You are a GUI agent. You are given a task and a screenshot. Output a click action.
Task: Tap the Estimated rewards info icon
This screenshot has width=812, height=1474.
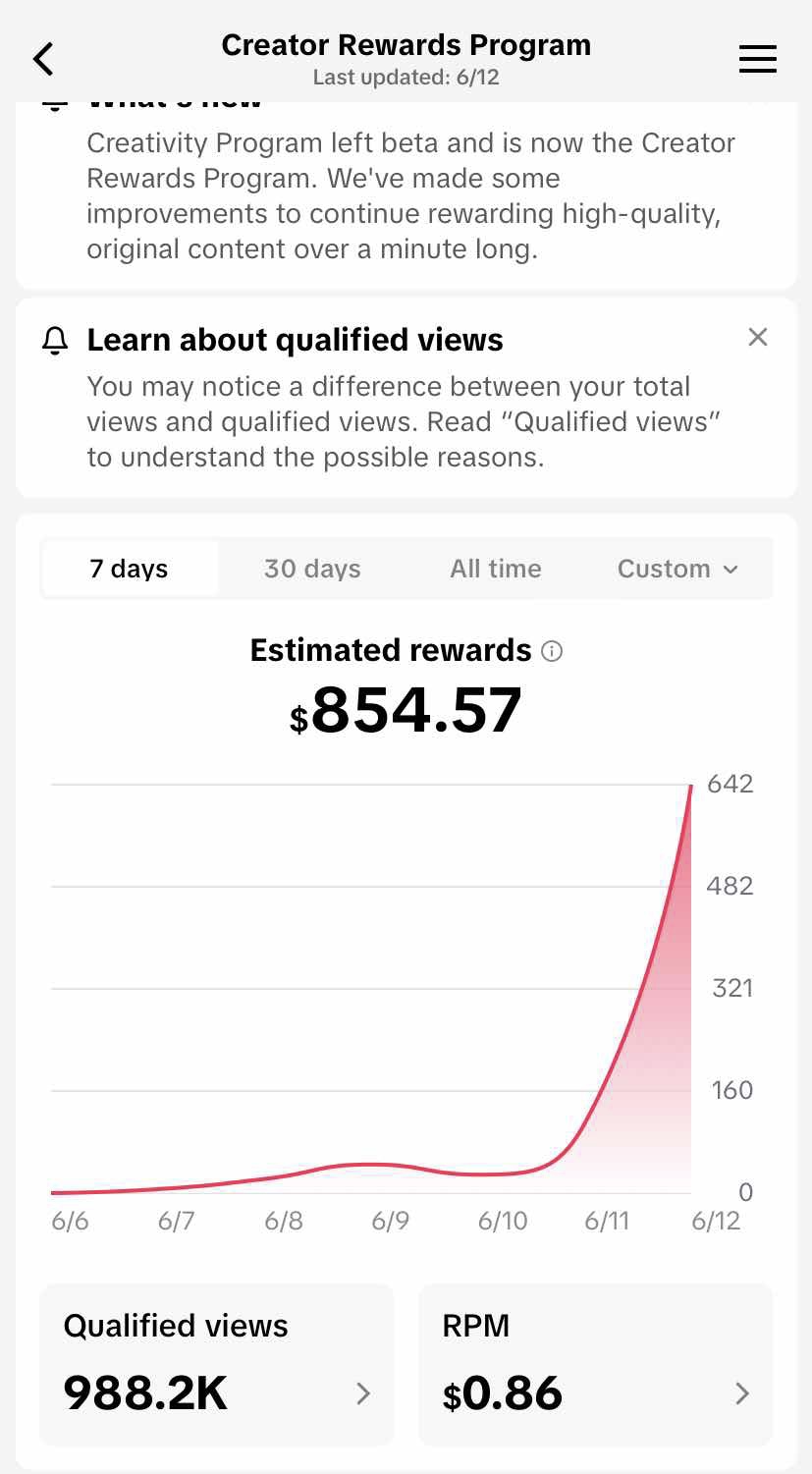pyautogui.click(x=553, y=651)
